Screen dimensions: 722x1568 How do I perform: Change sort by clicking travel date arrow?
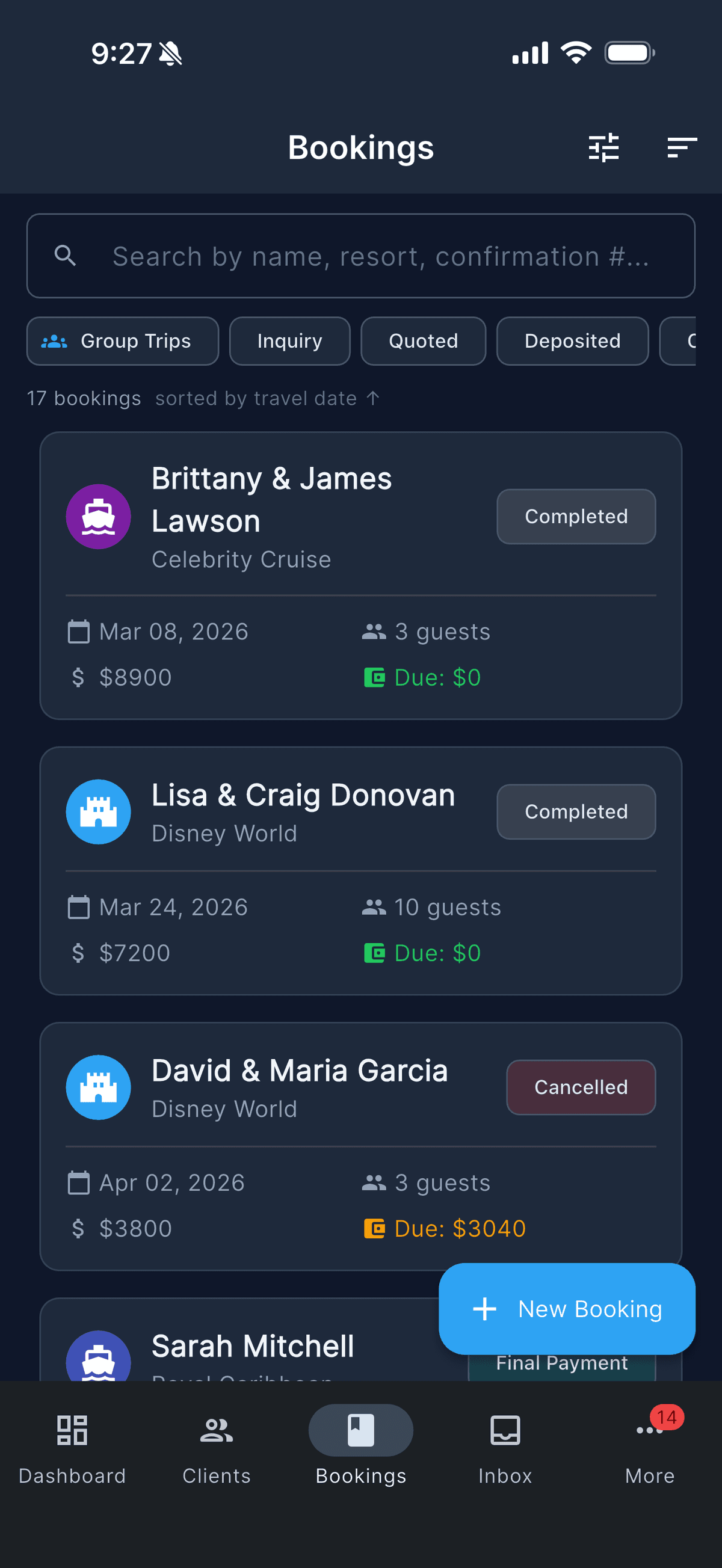click(371, 398)
